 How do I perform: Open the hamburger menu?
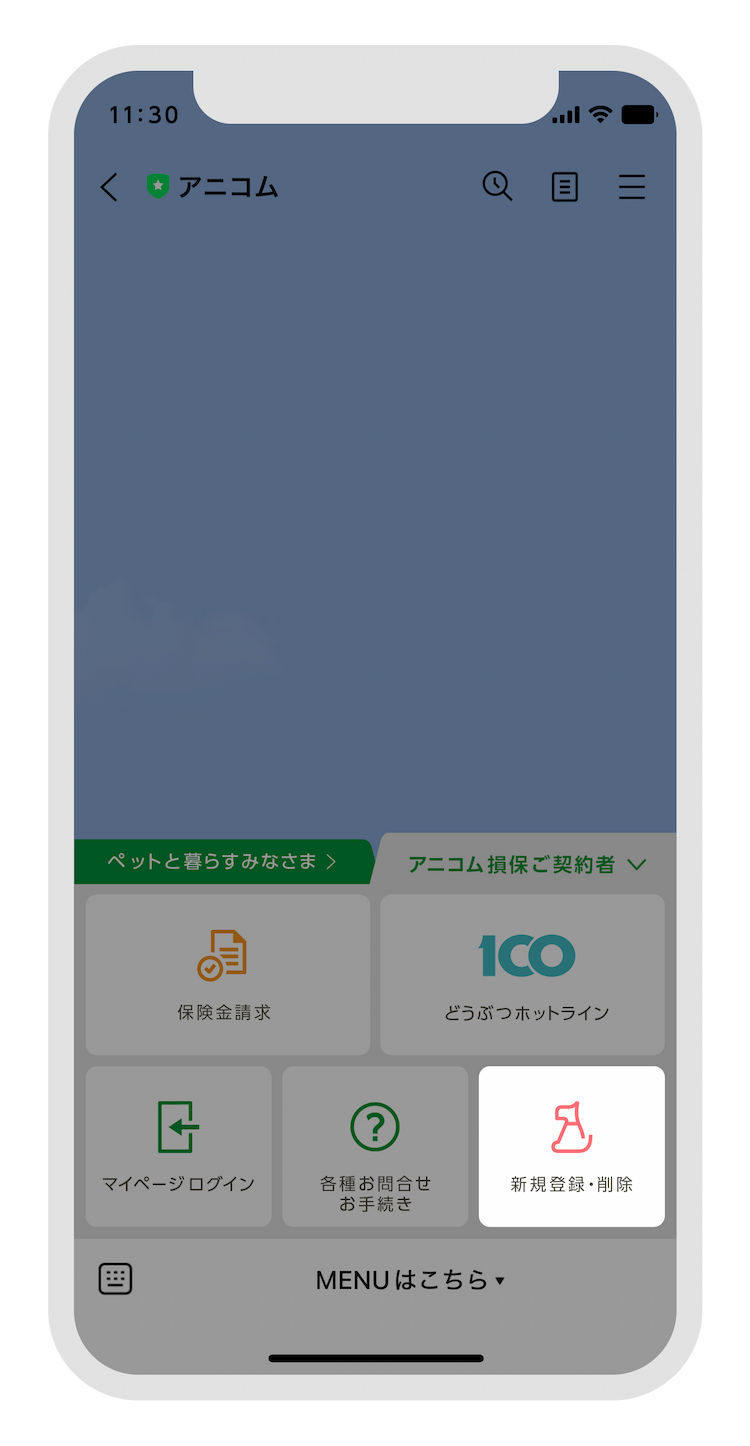pos(631,187)
